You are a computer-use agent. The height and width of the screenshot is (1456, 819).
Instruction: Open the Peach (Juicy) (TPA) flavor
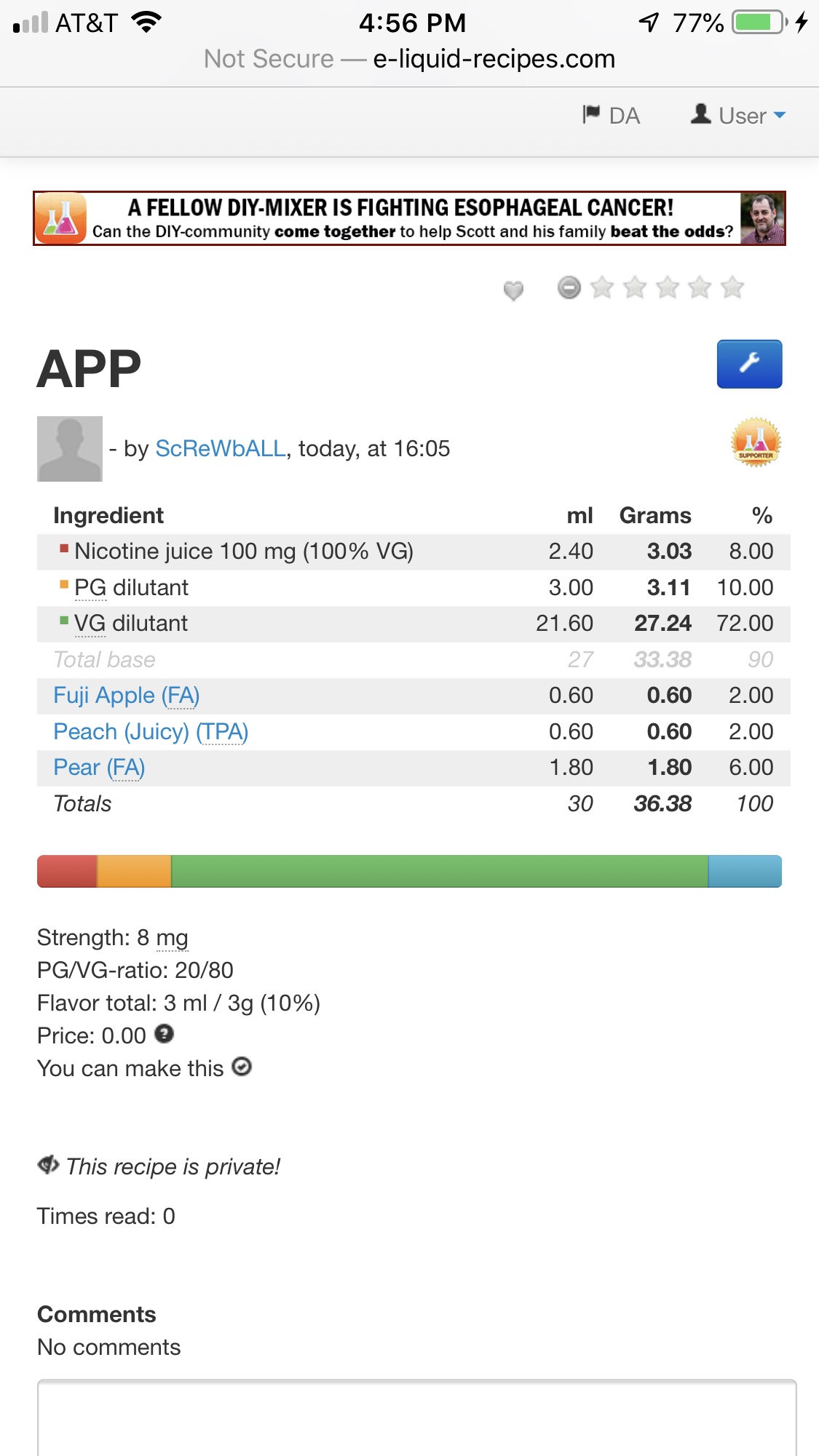click(151, 732)
